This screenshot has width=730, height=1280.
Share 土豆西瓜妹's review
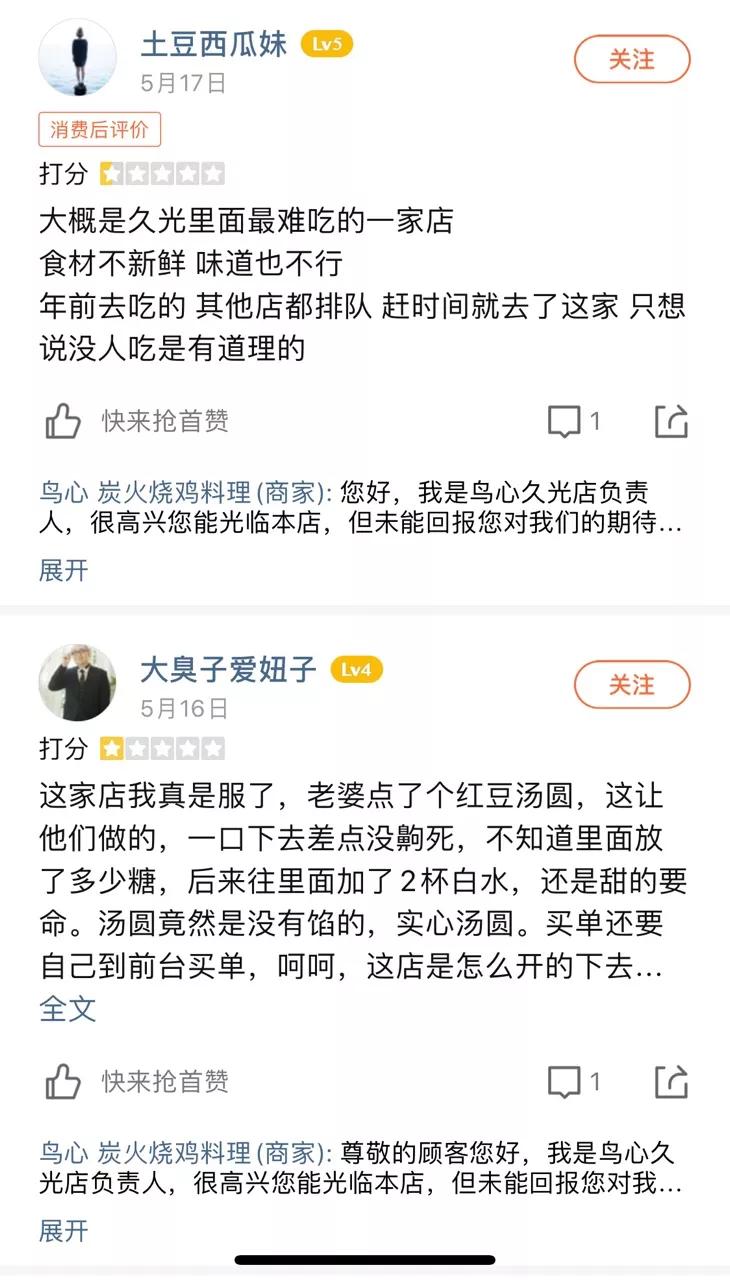pyautogui.click(x=671, y=421)
